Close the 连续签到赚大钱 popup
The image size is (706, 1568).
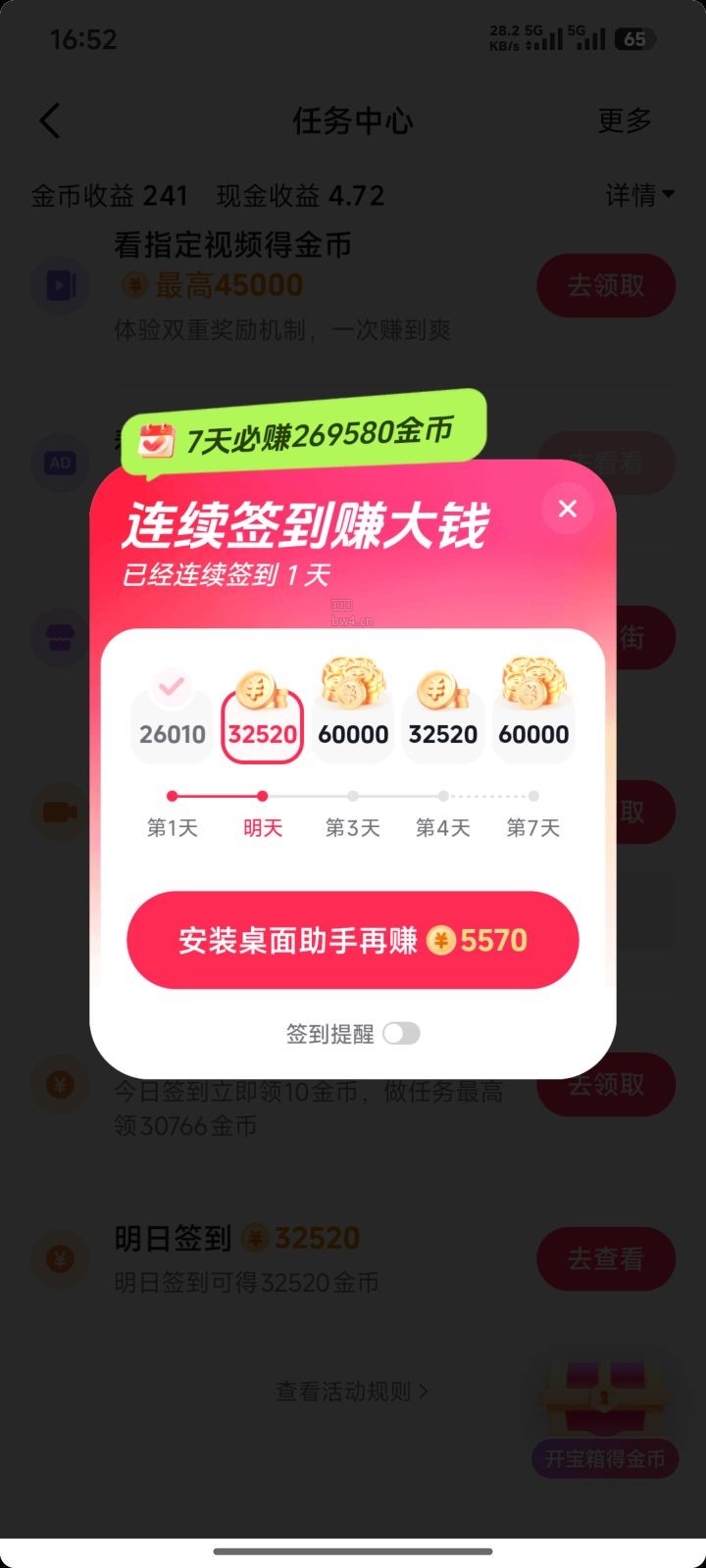click(568, 509)
